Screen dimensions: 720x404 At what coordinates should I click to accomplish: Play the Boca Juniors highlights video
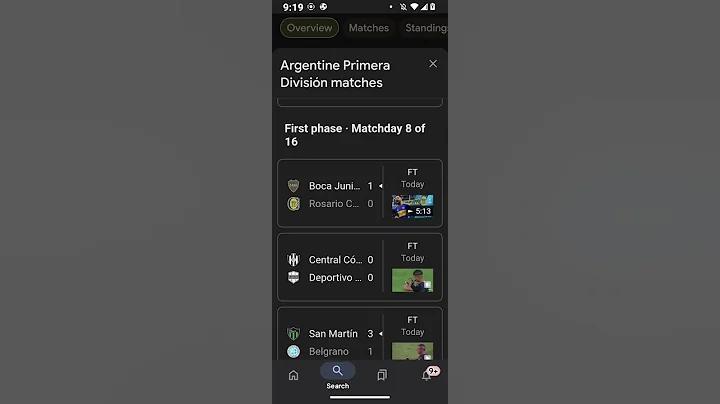tap(412, 207)
